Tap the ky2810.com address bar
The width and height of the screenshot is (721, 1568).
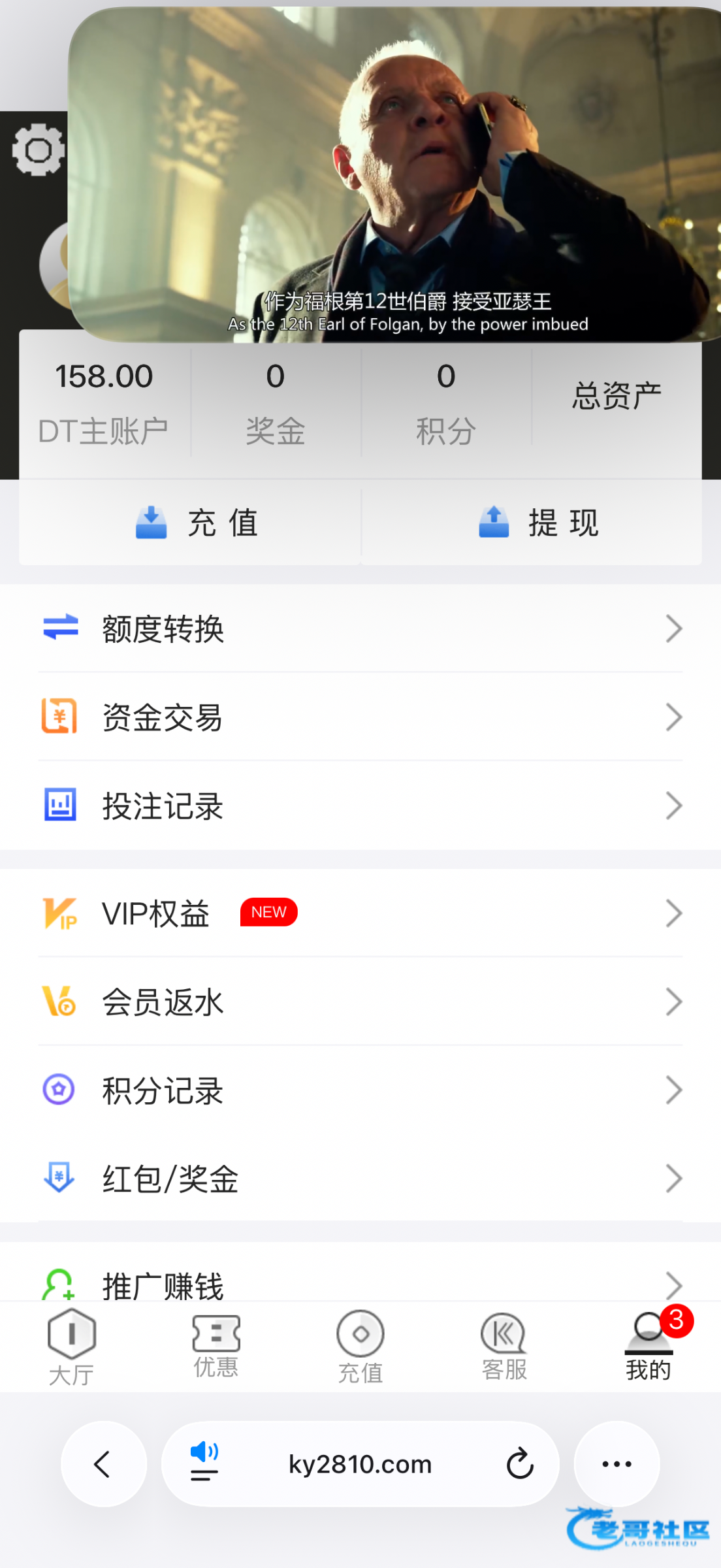[360, 1464]
